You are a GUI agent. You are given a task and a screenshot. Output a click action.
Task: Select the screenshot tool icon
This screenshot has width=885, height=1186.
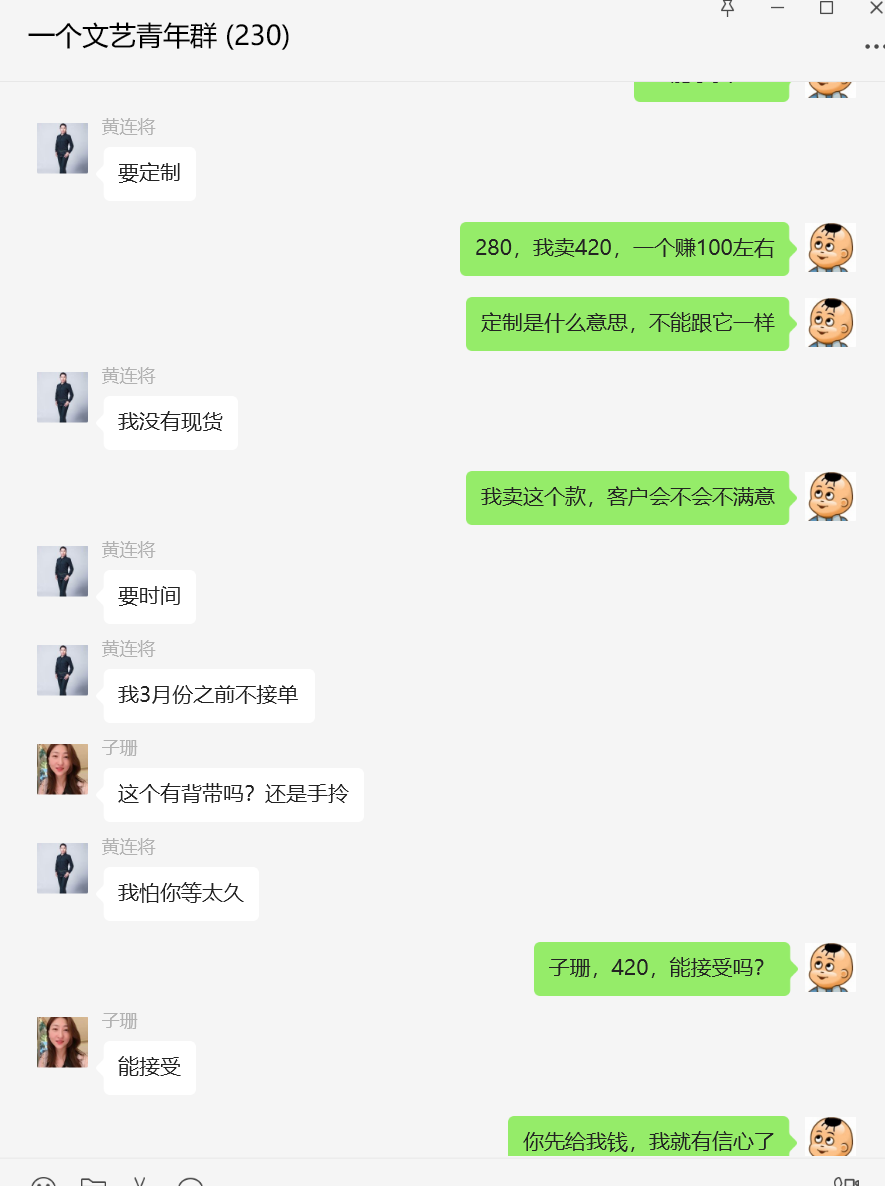[141, 1180]
